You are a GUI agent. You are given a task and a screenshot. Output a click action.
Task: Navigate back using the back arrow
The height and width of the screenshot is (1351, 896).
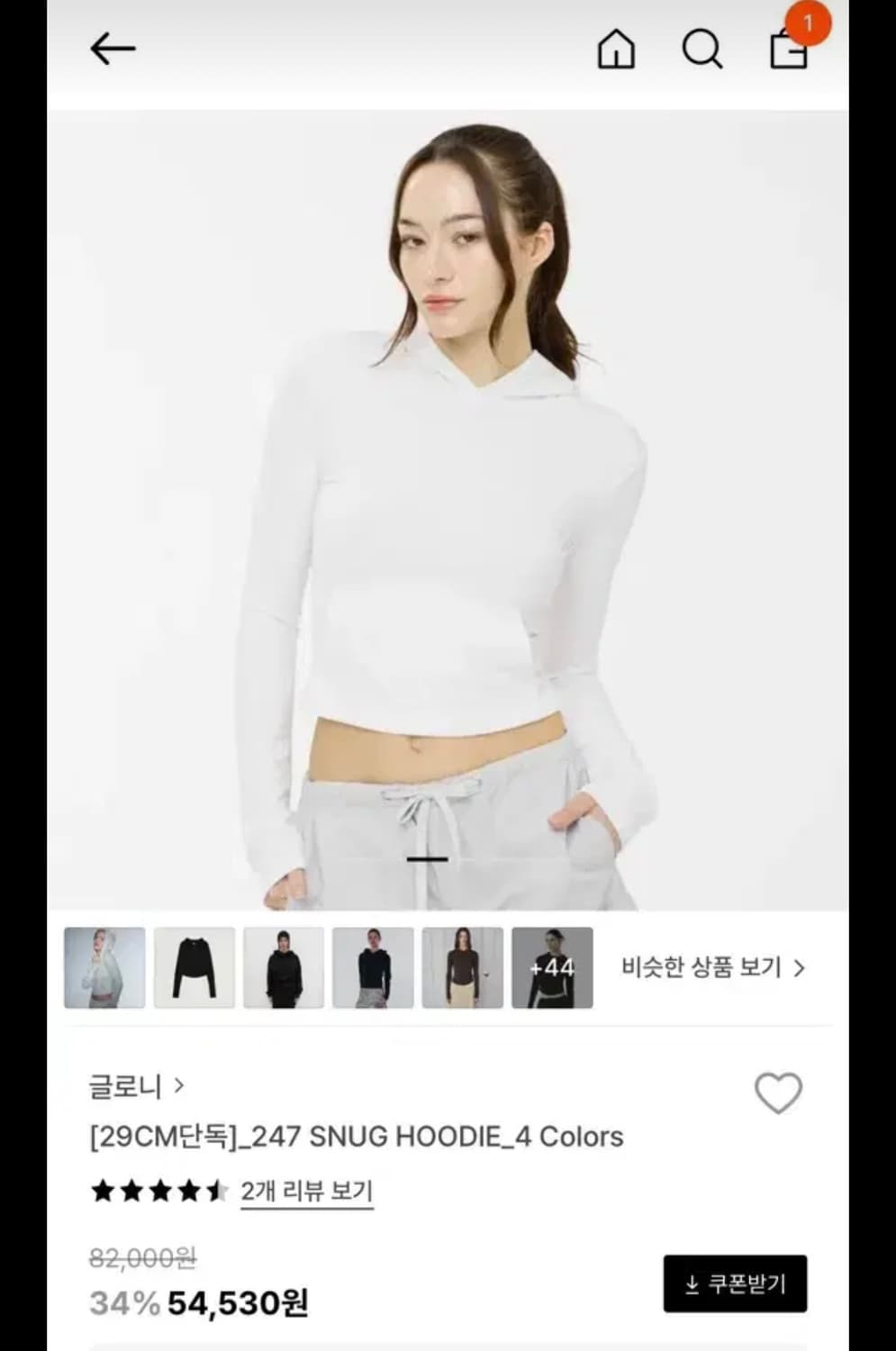112,50
